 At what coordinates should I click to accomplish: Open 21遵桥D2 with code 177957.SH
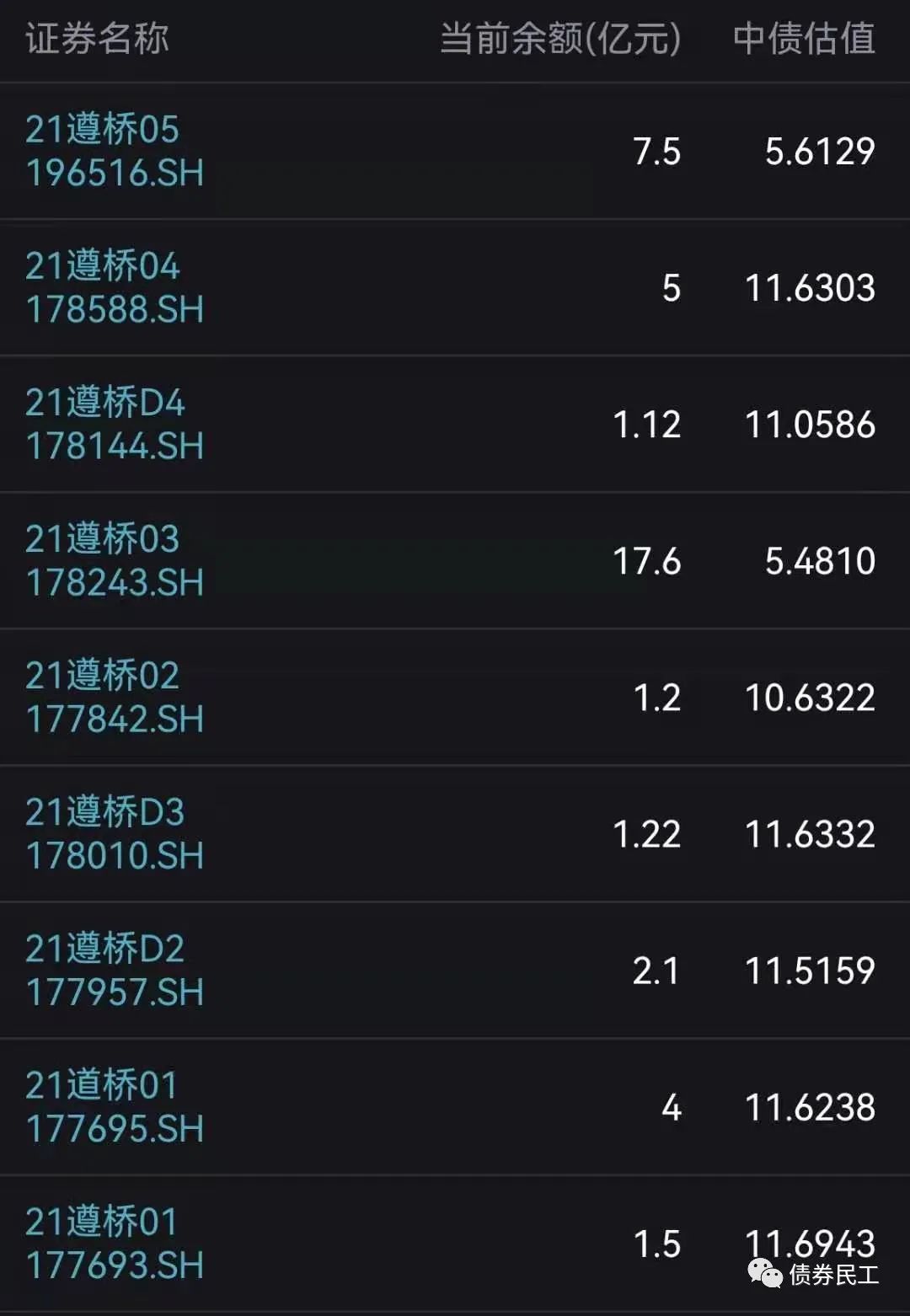click(115, 971)
